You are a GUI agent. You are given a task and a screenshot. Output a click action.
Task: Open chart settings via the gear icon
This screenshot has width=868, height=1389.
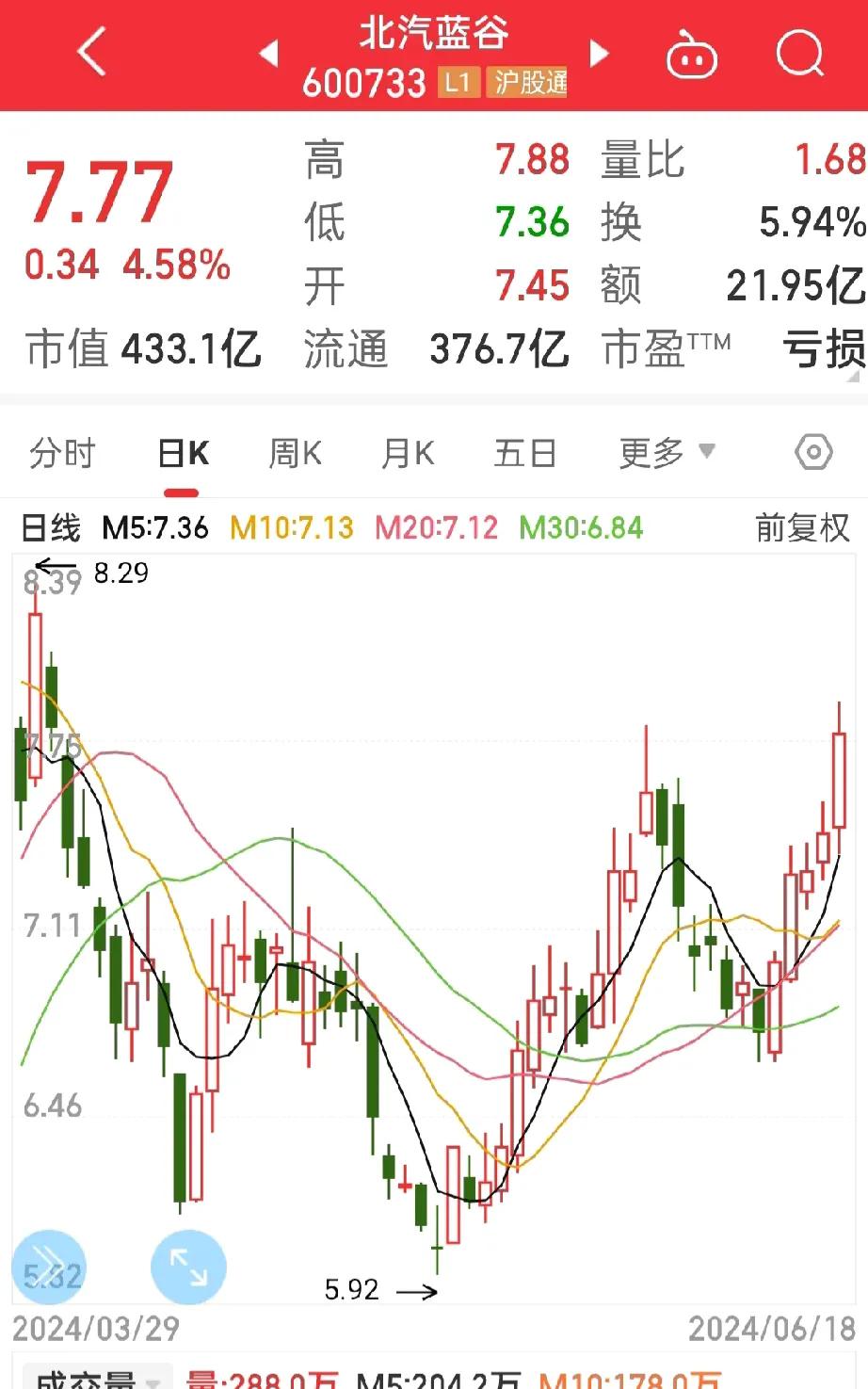coord(813,453)
